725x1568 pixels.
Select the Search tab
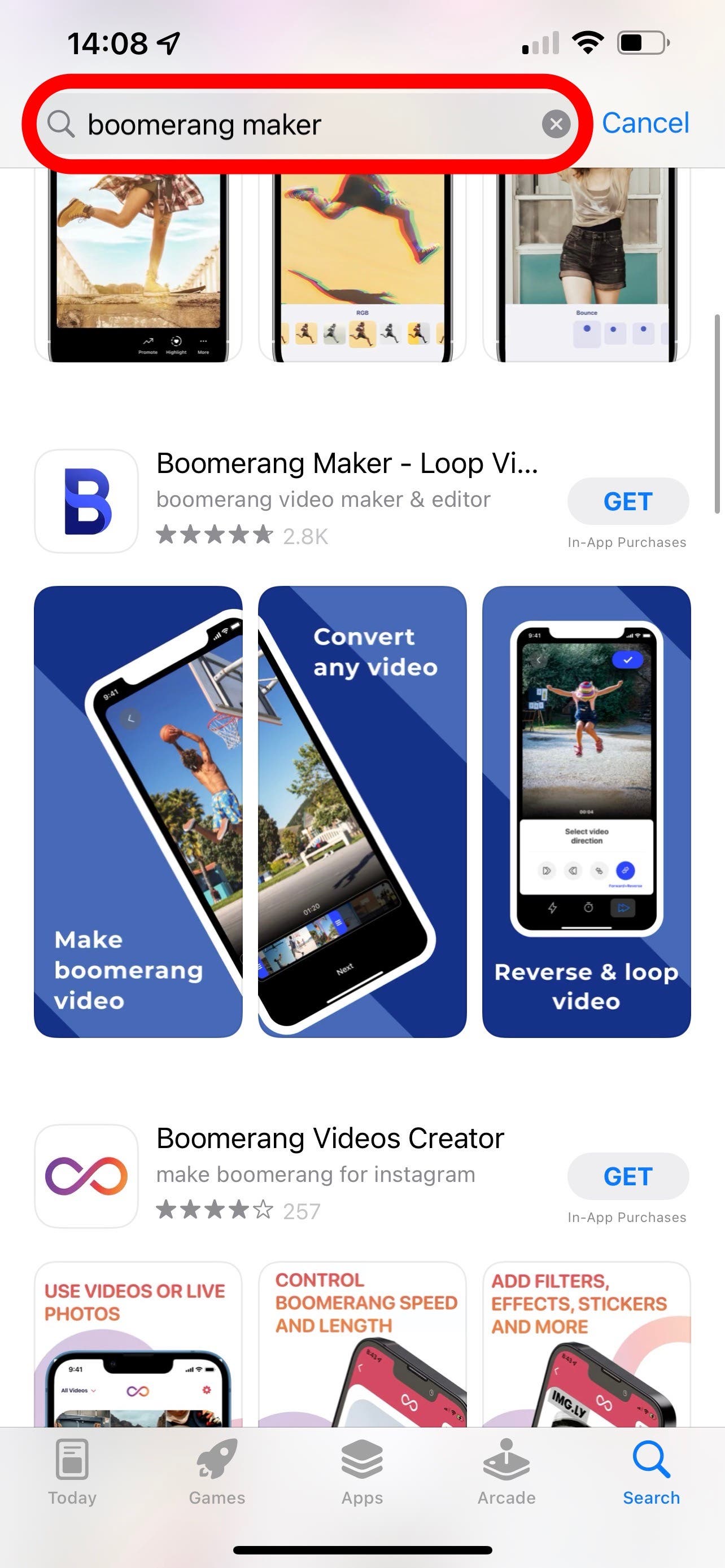652,1472
